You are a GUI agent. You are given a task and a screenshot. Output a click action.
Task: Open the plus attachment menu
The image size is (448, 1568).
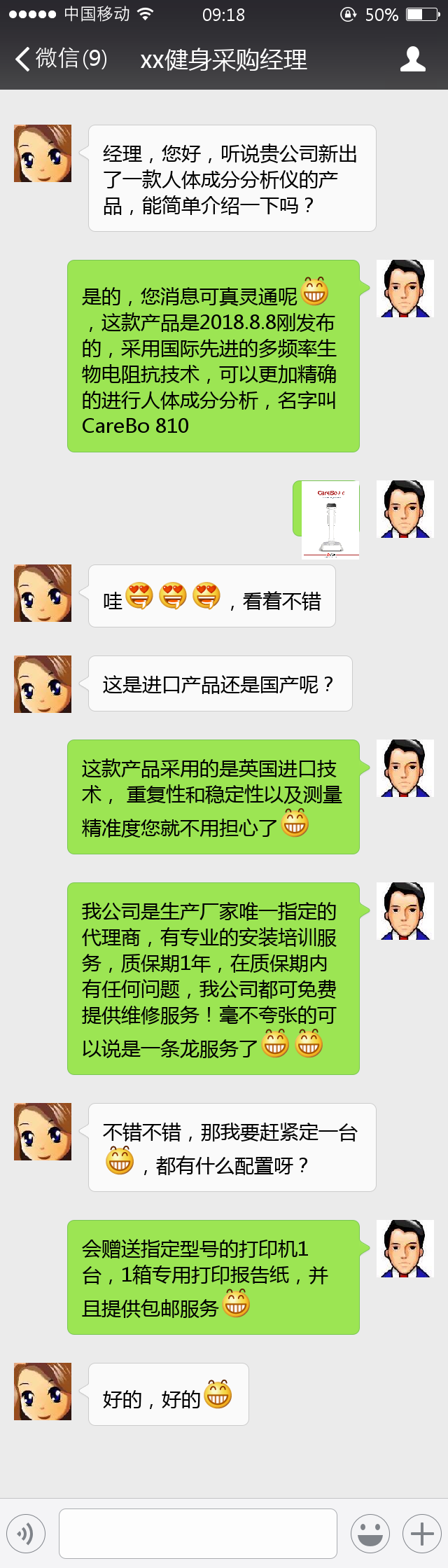coord(421,1534)
